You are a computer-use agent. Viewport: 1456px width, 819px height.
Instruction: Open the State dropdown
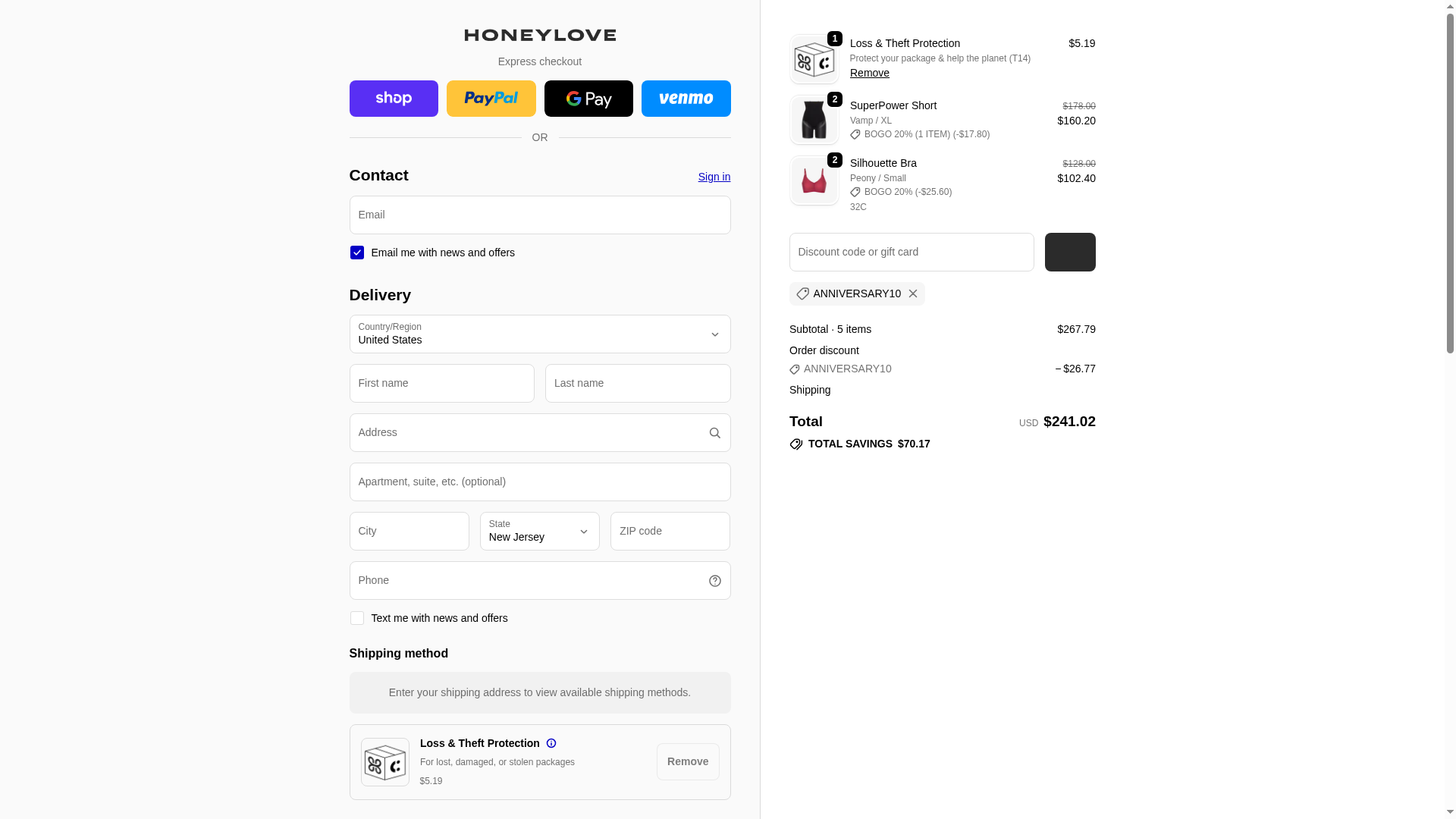pos(539,532)
